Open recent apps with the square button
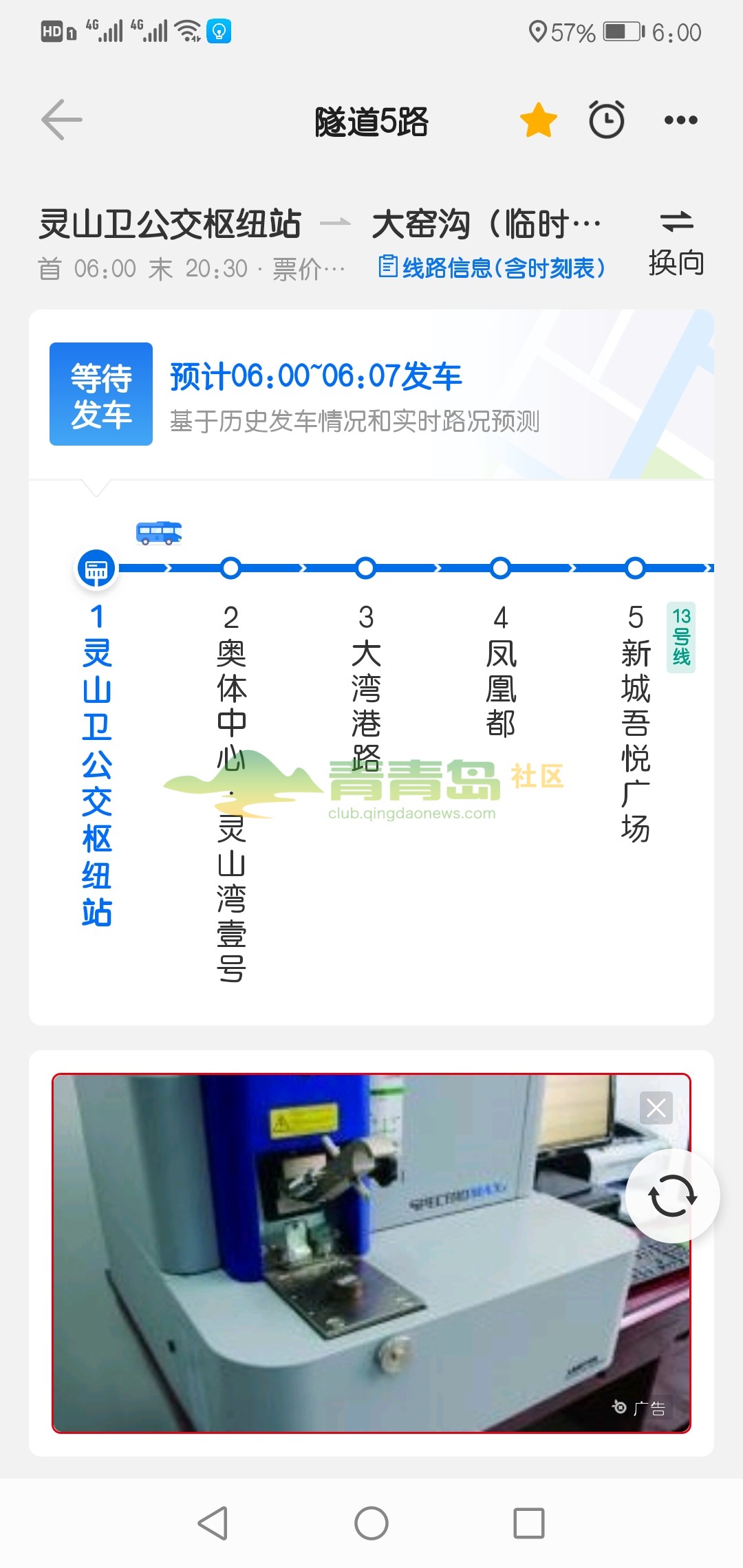 pyautogui.click(x=528, y=1523)
